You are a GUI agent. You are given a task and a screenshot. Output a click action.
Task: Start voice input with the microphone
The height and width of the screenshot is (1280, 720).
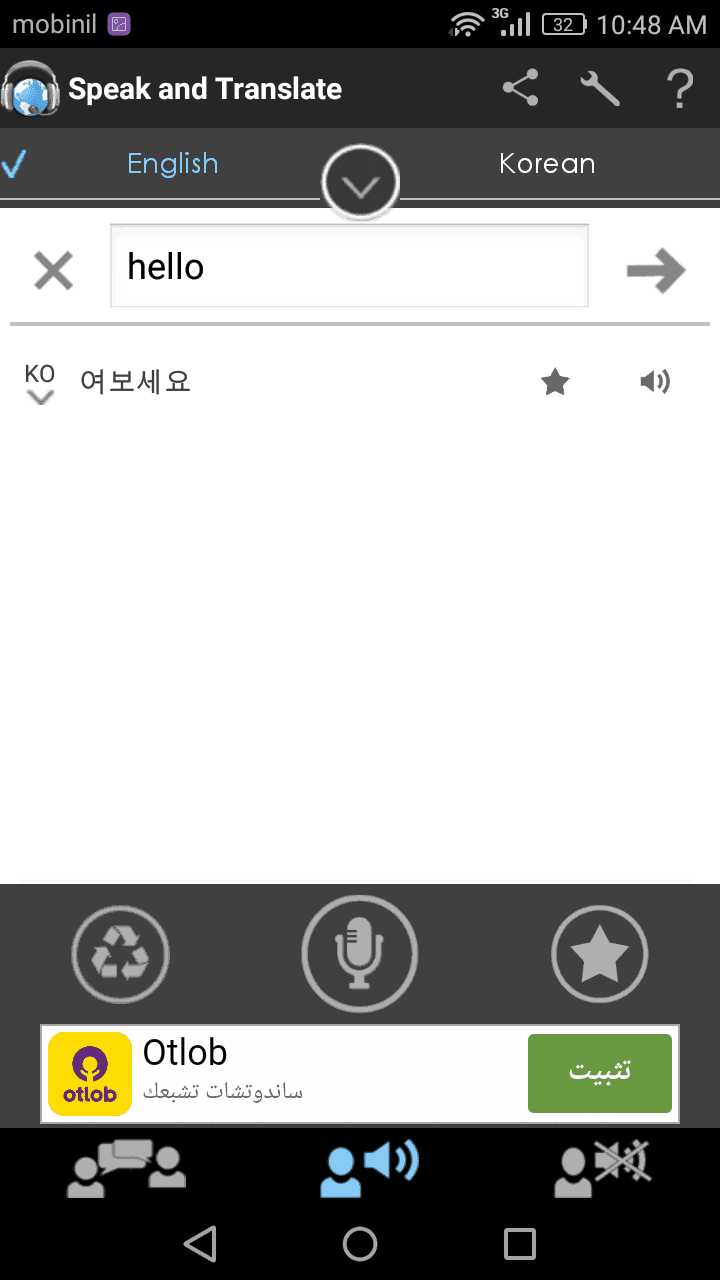[x=360, y=954]
